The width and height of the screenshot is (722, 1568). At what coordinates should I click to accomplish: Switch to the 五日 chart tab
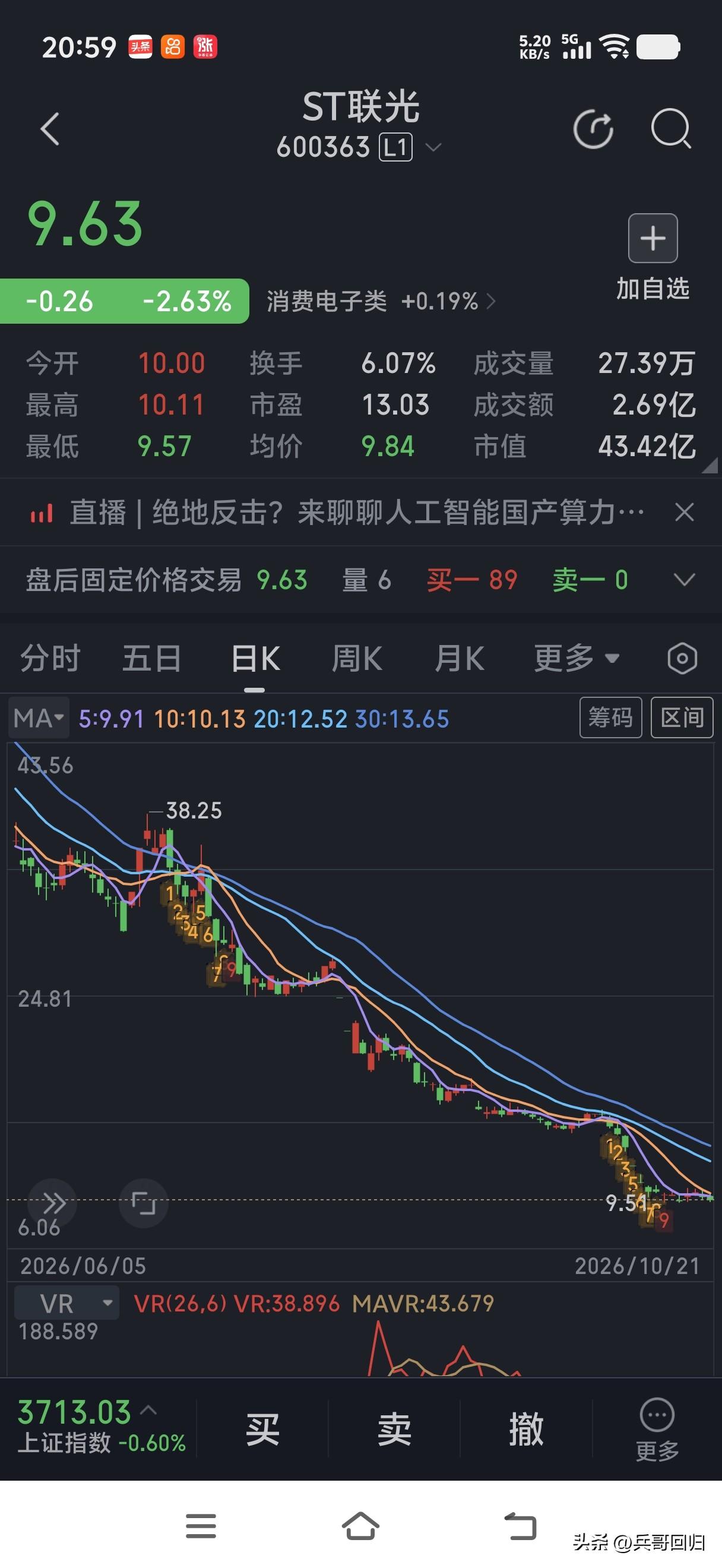[152, 659]
